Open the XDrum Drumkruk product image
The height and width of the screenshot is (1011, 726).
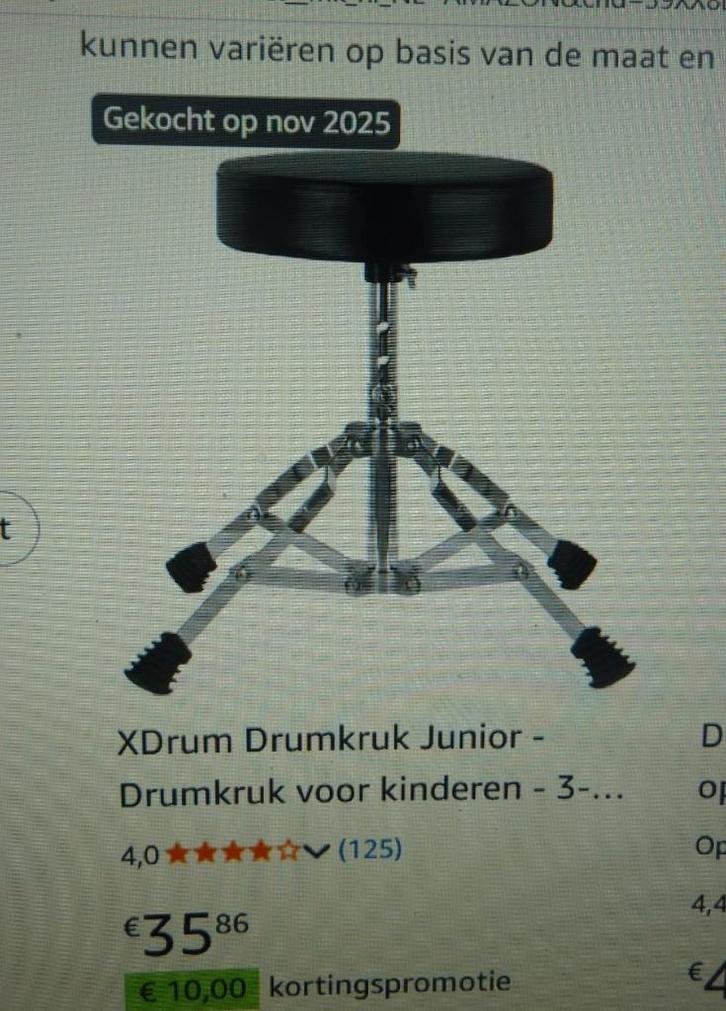380,420
